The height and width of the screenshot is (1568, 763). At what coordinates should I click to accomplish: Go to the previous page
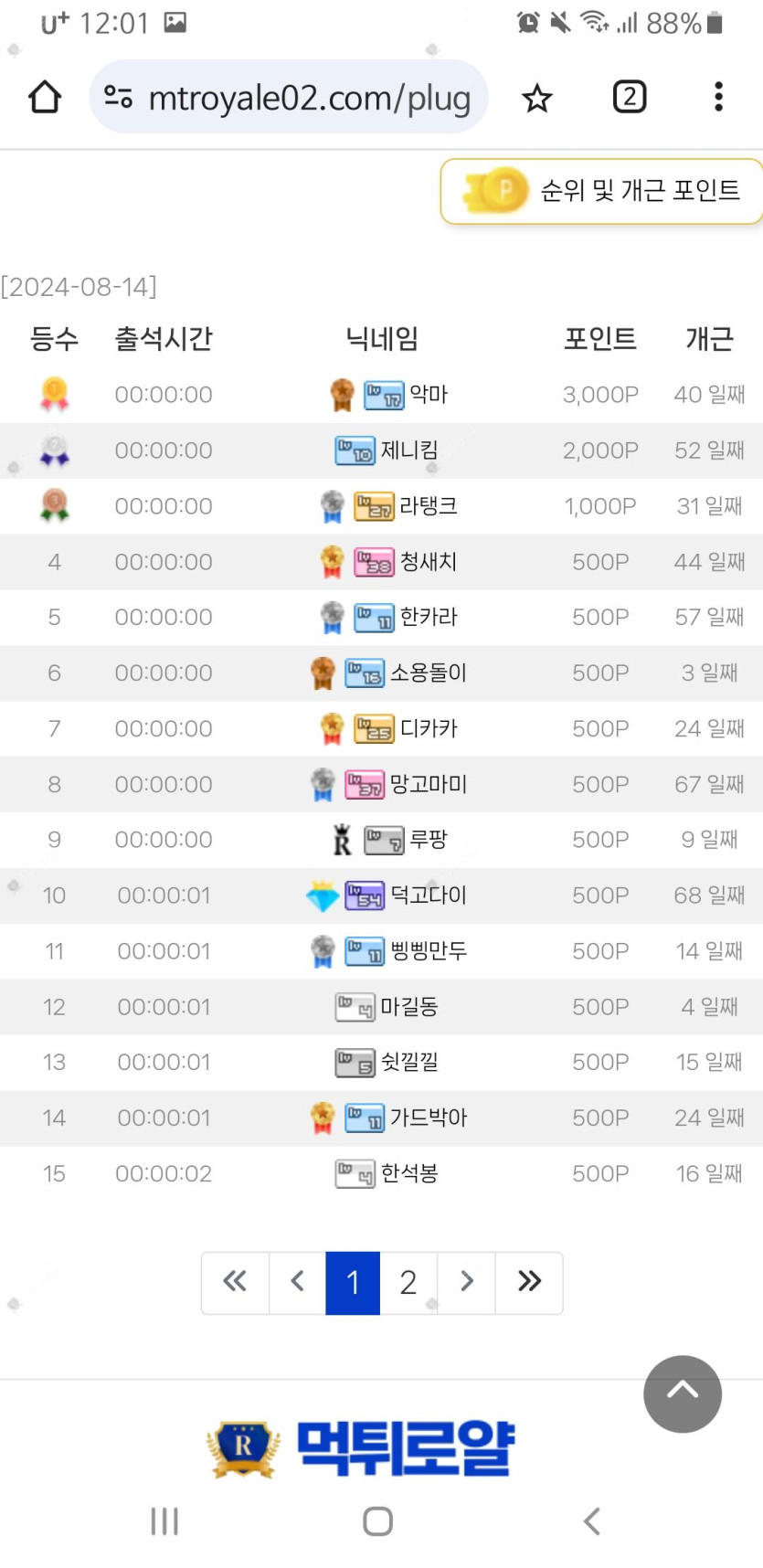coord(297,1282)
